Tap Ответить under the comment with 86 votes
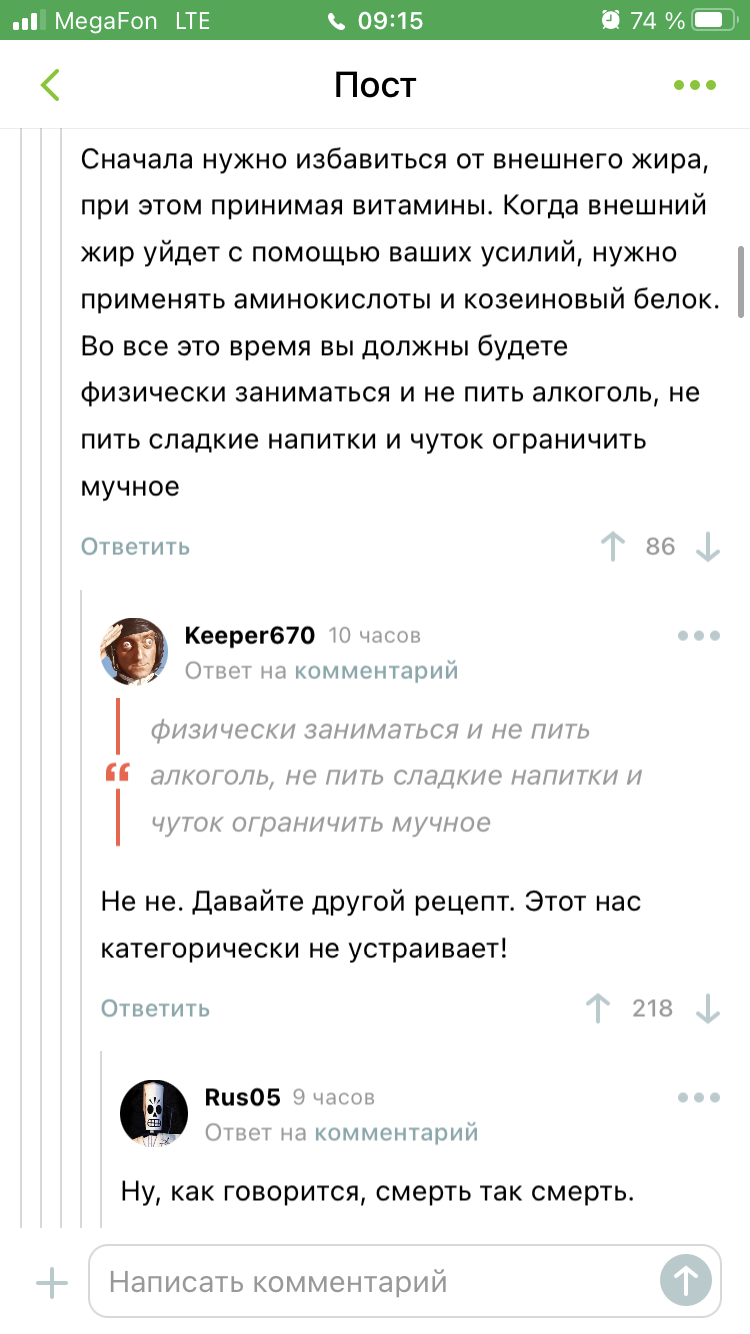 [x=135, y=546]
